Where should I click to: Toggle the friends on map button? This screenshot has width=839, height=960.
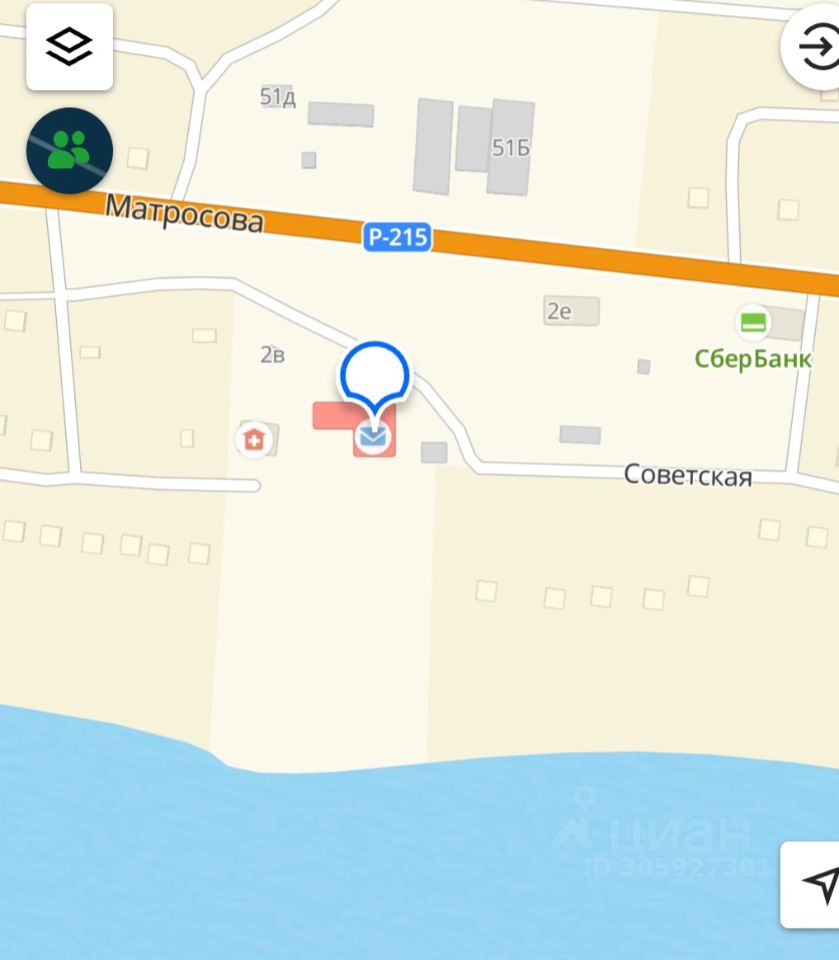tap(69, 151)
